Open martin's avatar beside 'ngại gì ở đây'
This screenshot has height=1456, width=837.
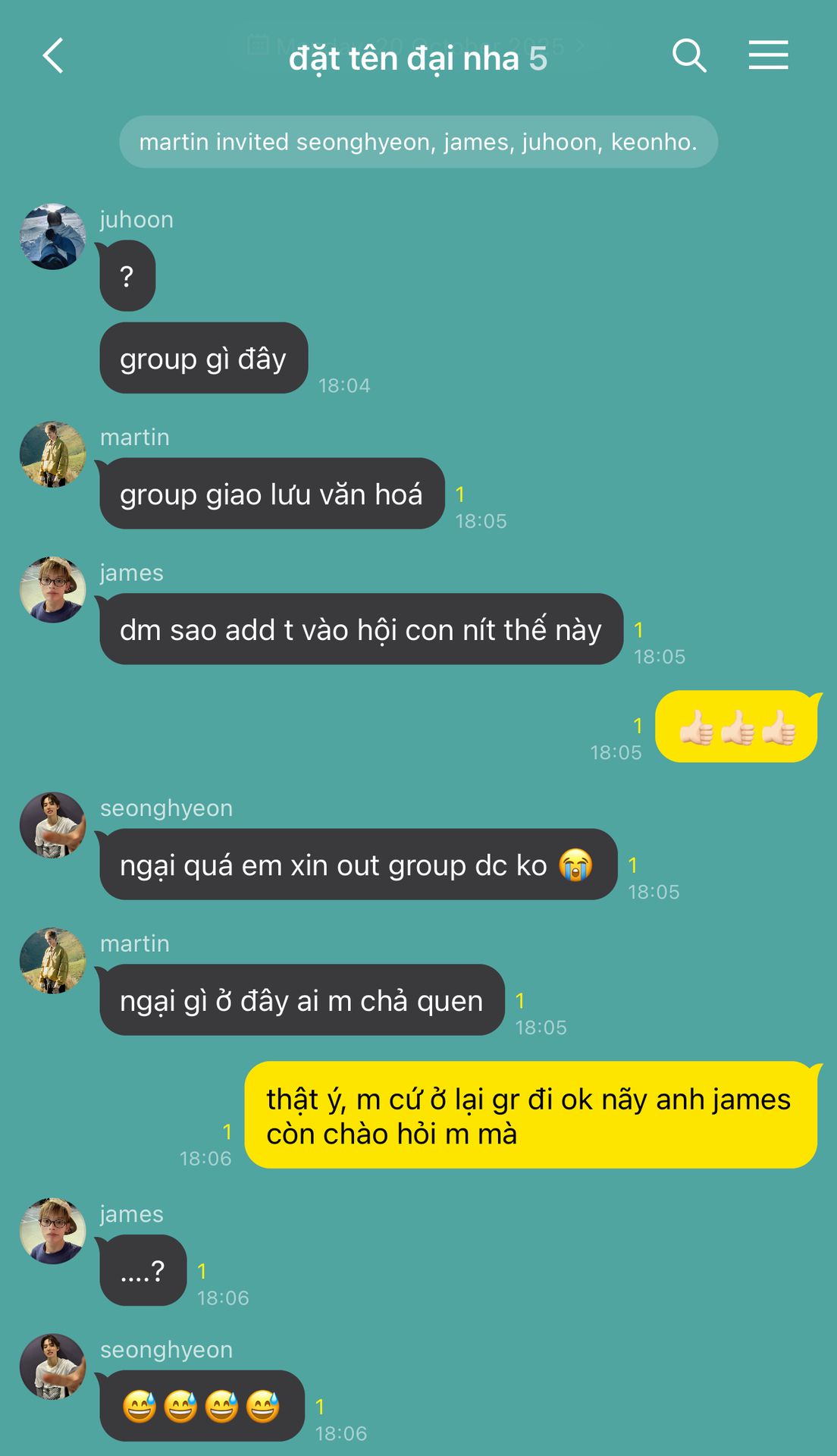[52, 961]
